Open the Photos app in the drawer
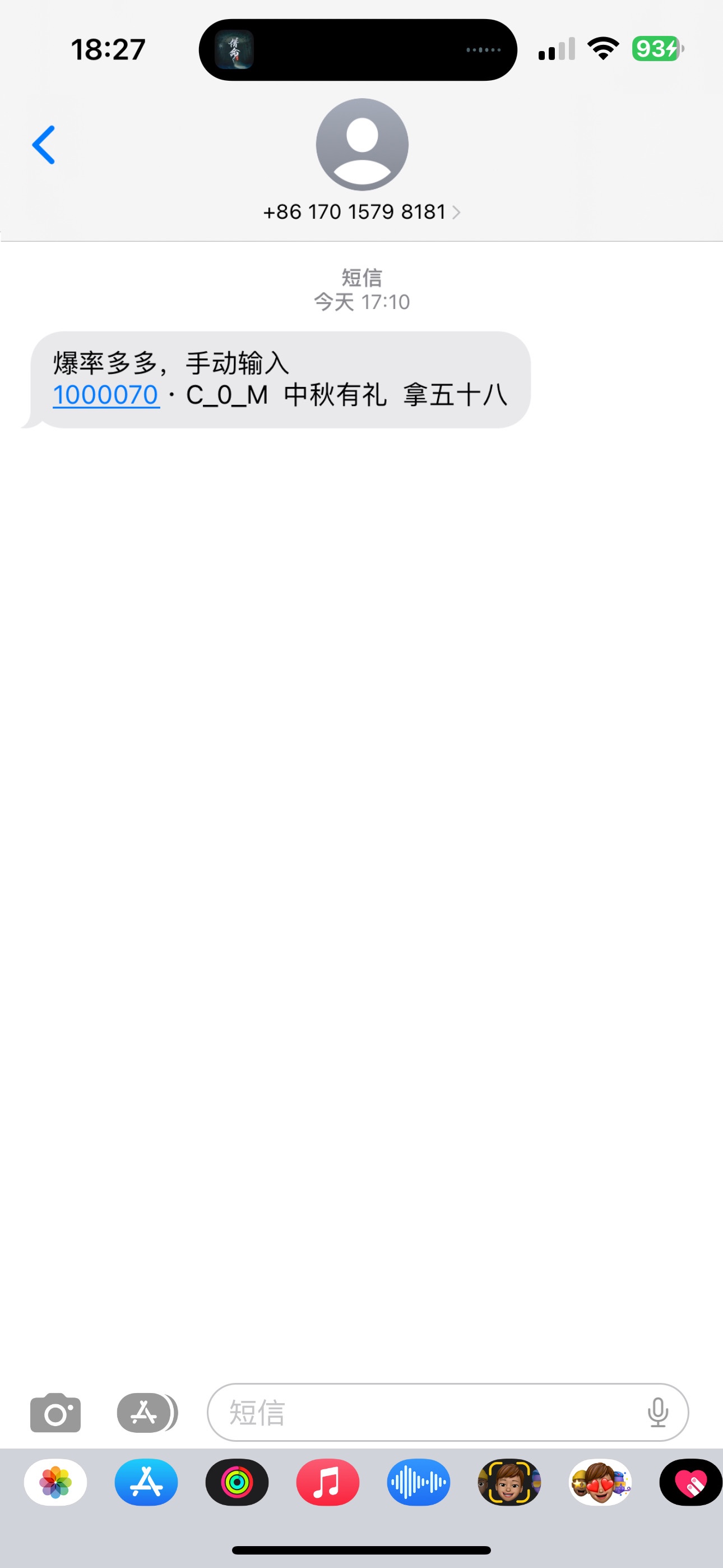The image size is (723, 1568). pyautogui.click(x=55, y=1482)
